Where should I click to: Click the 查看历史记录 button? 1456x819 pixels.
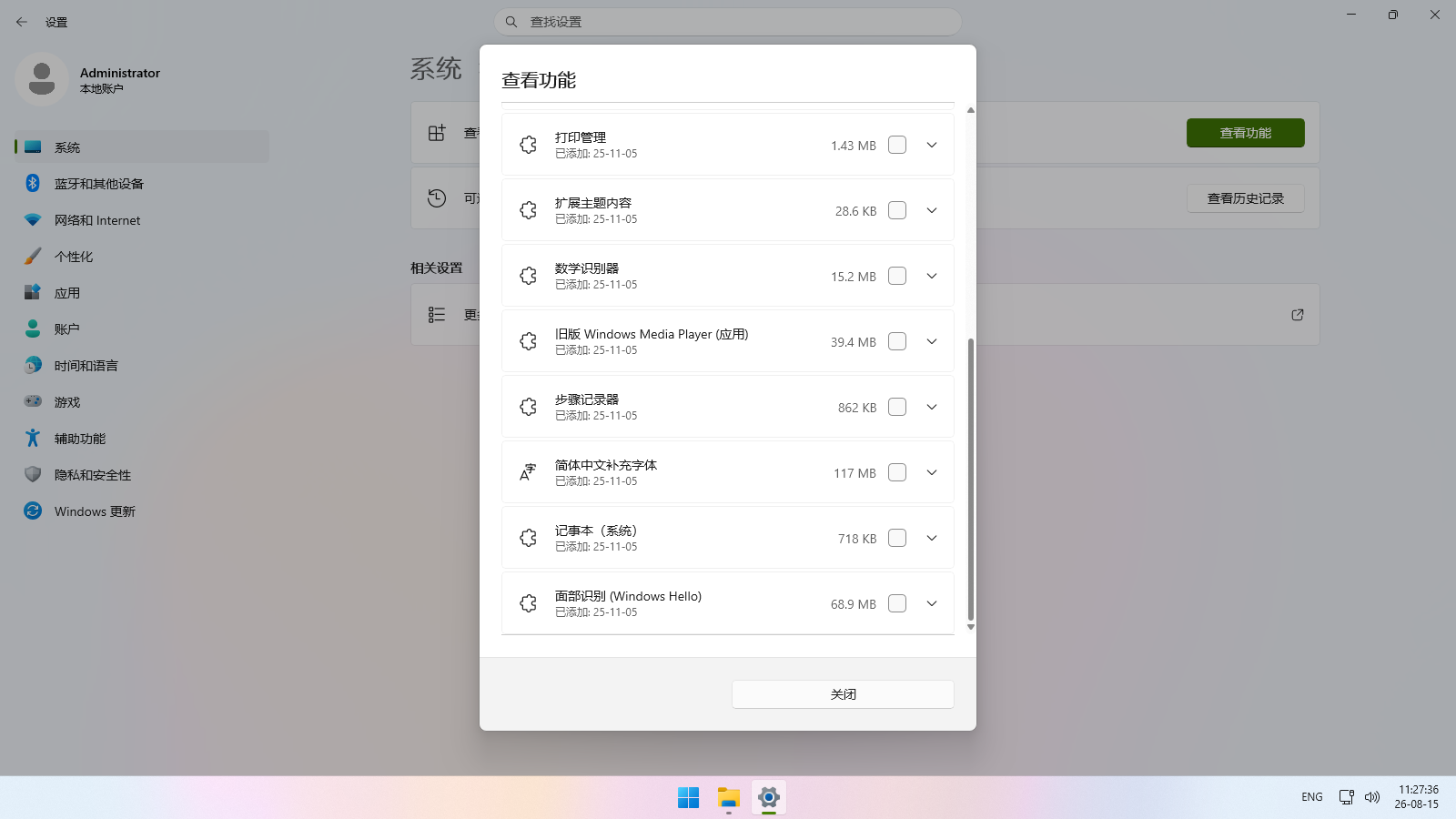pos(1245,198)
